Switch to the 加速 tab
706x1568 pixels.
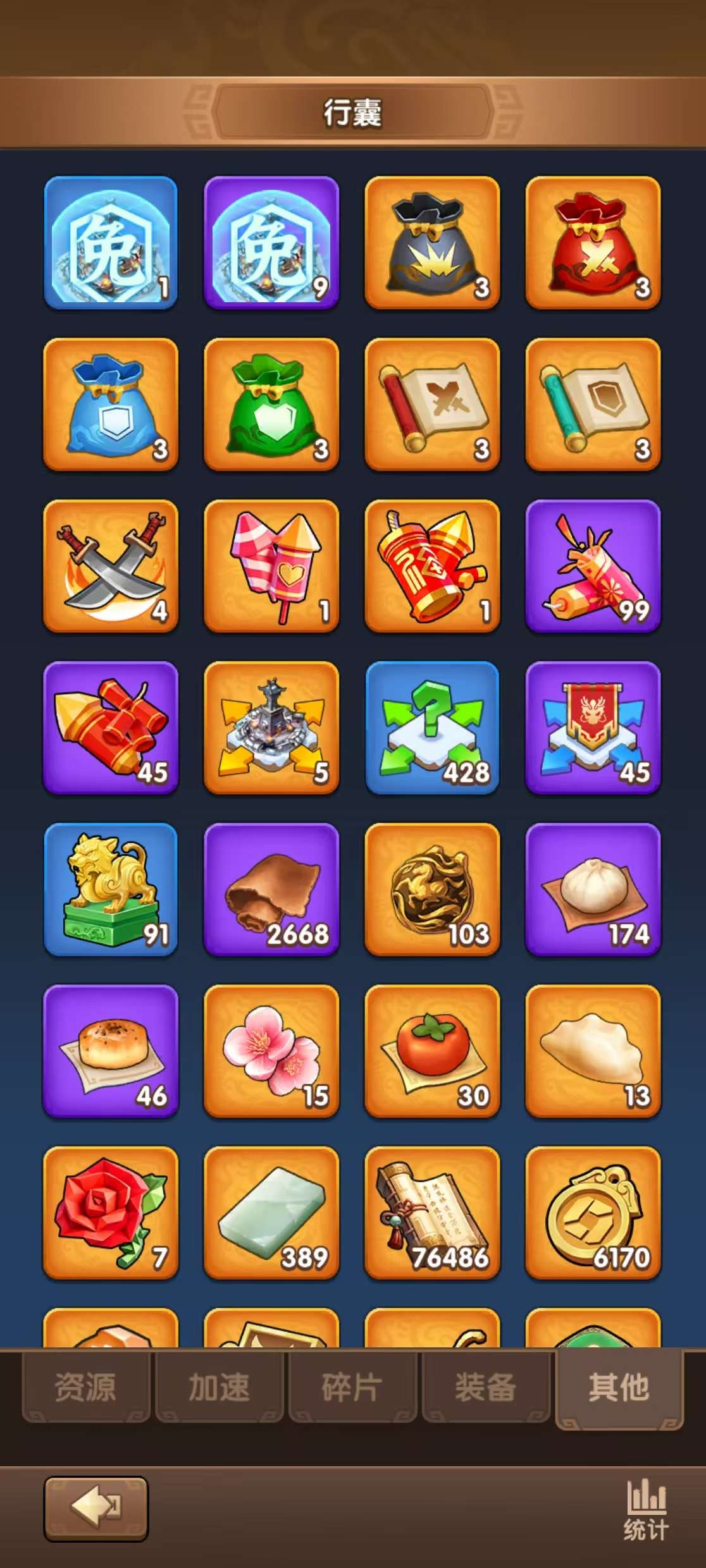pos(219,1387)
